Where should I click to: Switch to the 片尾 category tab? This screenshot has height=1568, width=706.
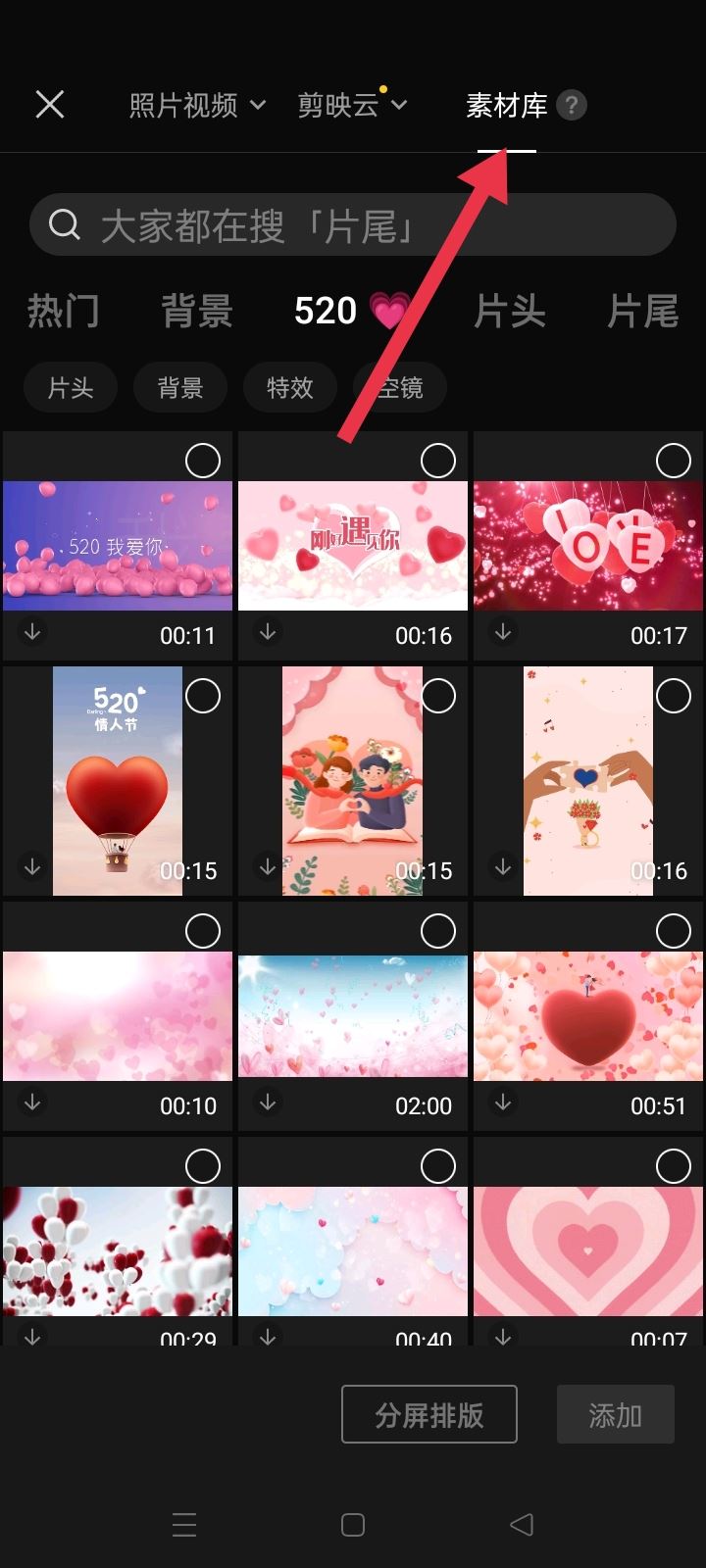[642, 311]
